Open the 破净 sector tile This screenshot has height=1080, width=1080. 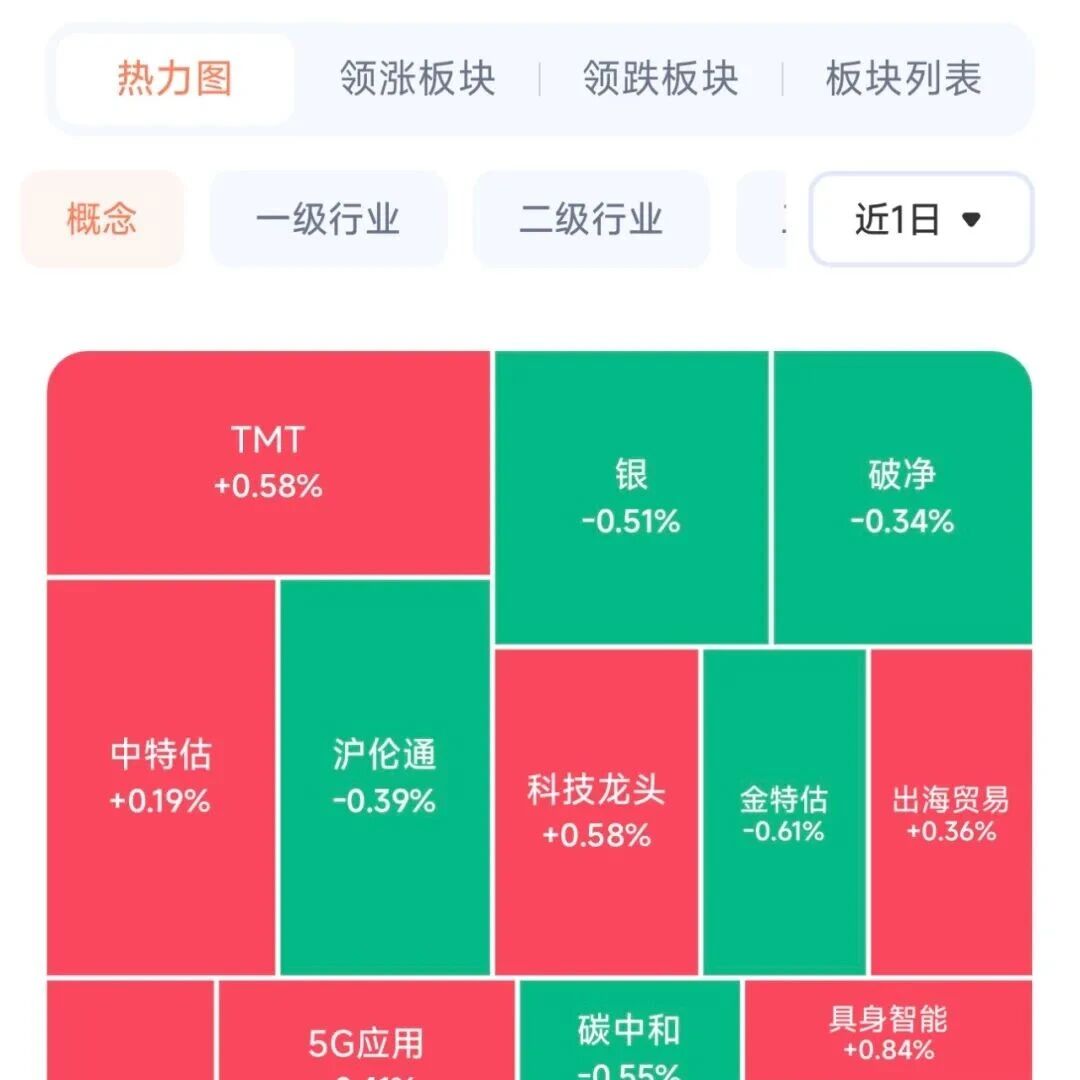tap(902, 497)
